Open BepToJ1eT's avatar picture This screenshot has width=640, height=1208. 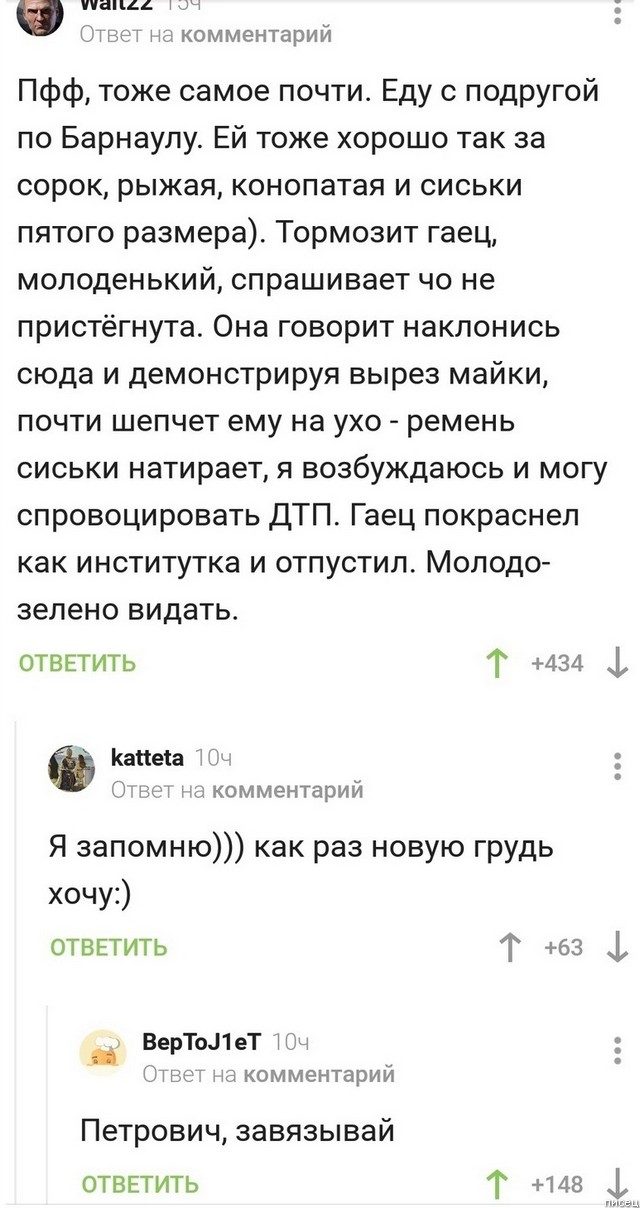pos(103,1054)
